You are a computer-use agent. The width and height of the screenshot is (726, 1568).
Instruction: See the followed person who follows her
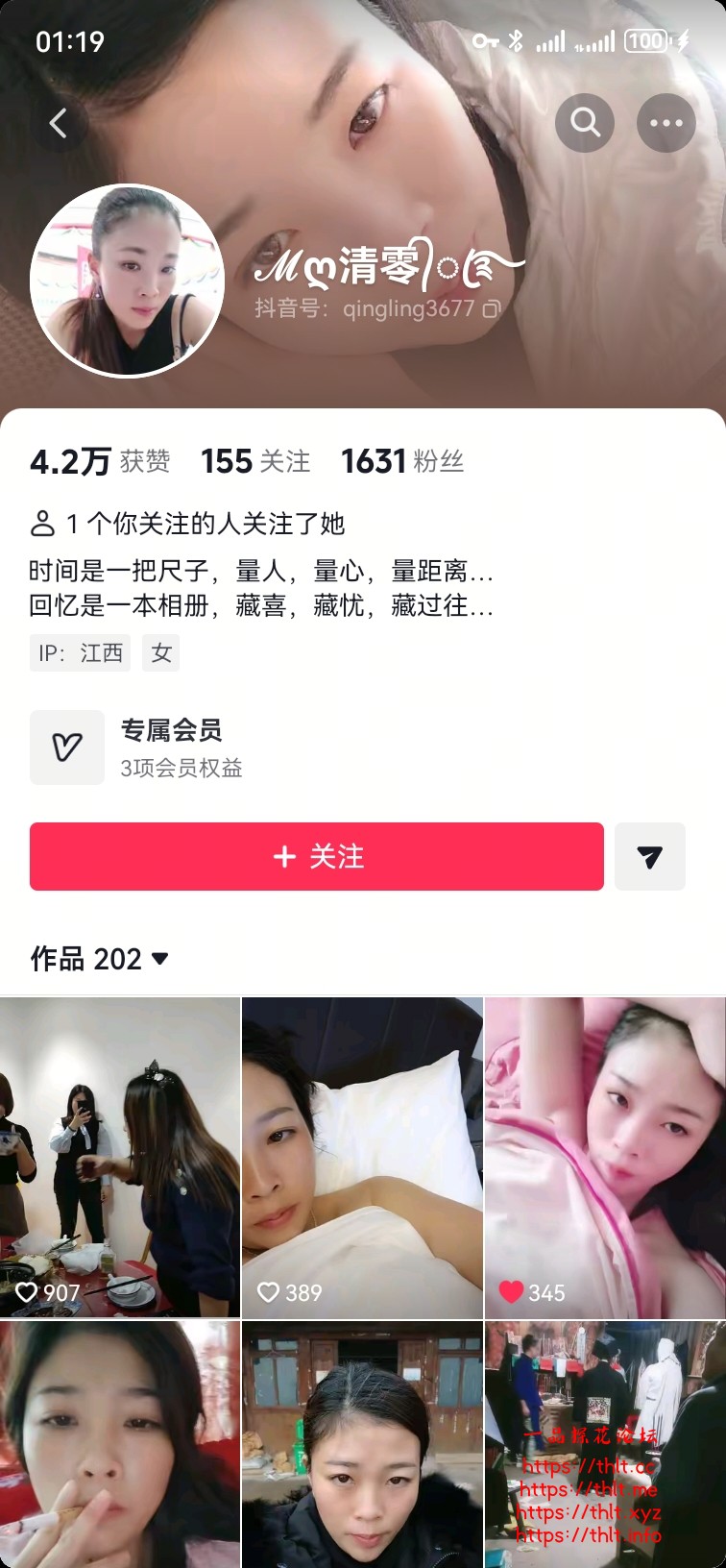187,524
